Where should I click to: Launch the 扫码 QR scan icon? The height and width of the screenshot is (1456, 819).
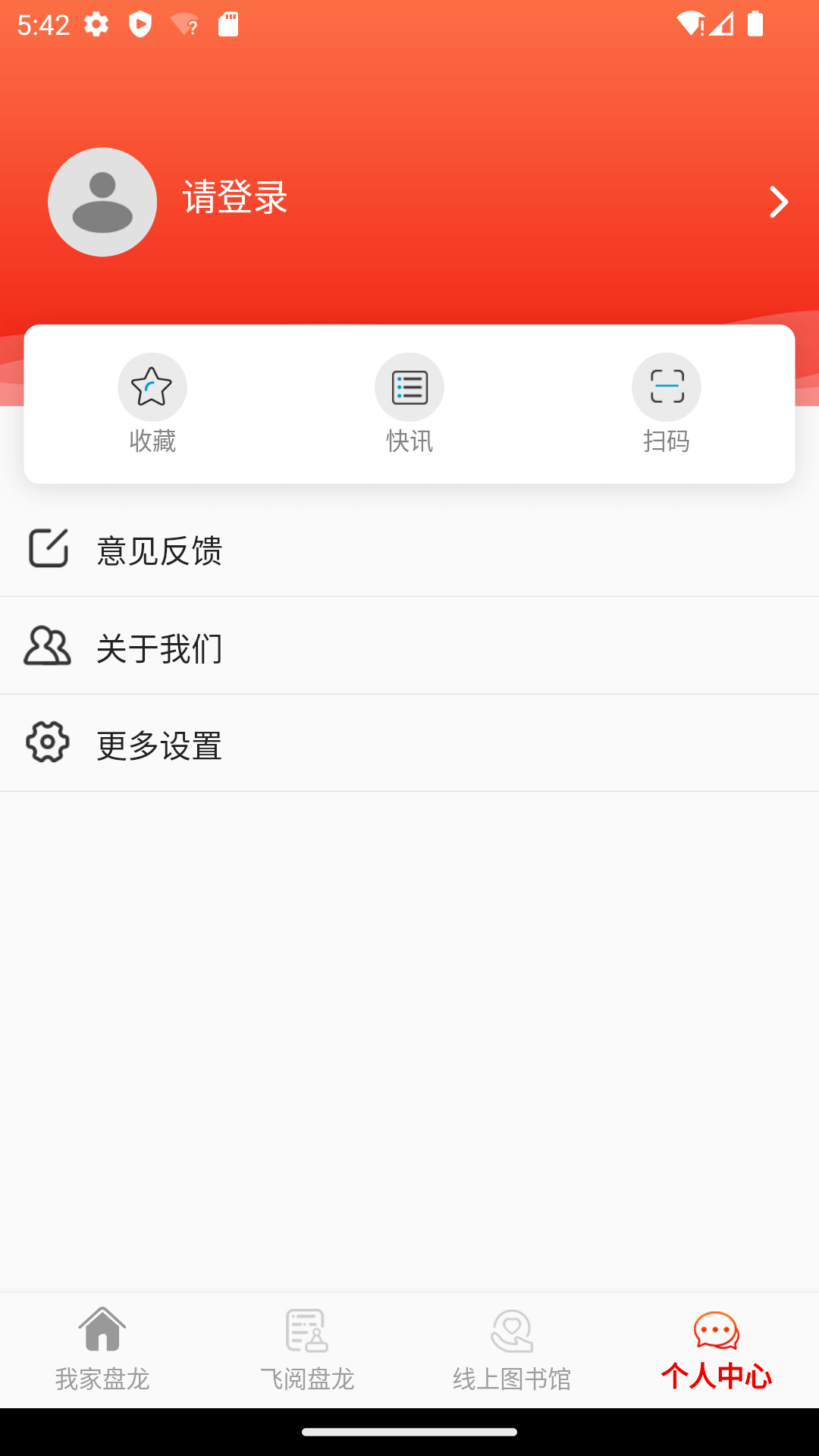pos(666,387)
